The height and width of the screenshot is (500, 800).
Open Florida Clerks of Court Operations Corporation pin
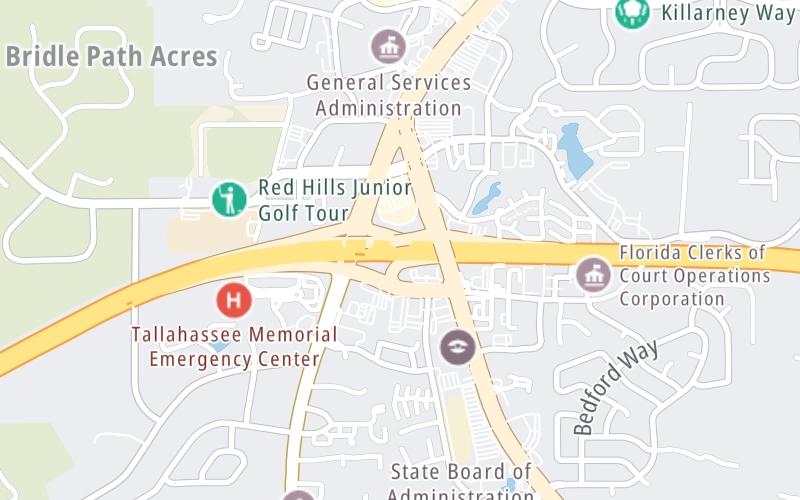pos(594,273)
